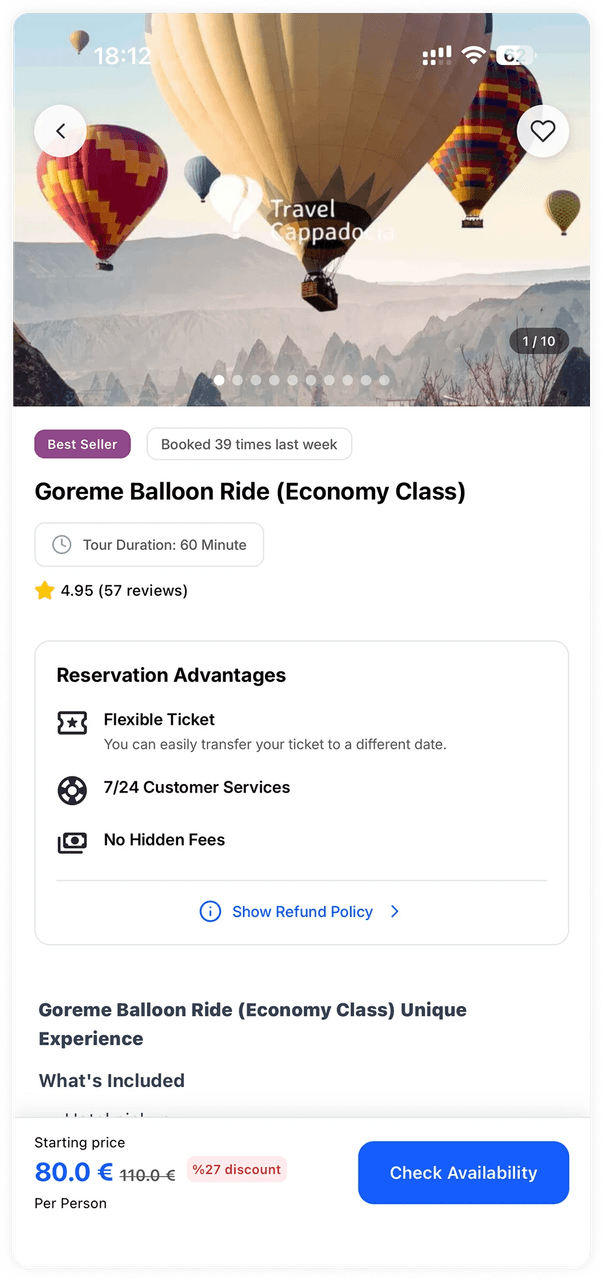The width and height of the screenshot is (604, 1280).
Task: Tap the Check Availability button
Action: pyautogui.click(x=463, y=1172)
